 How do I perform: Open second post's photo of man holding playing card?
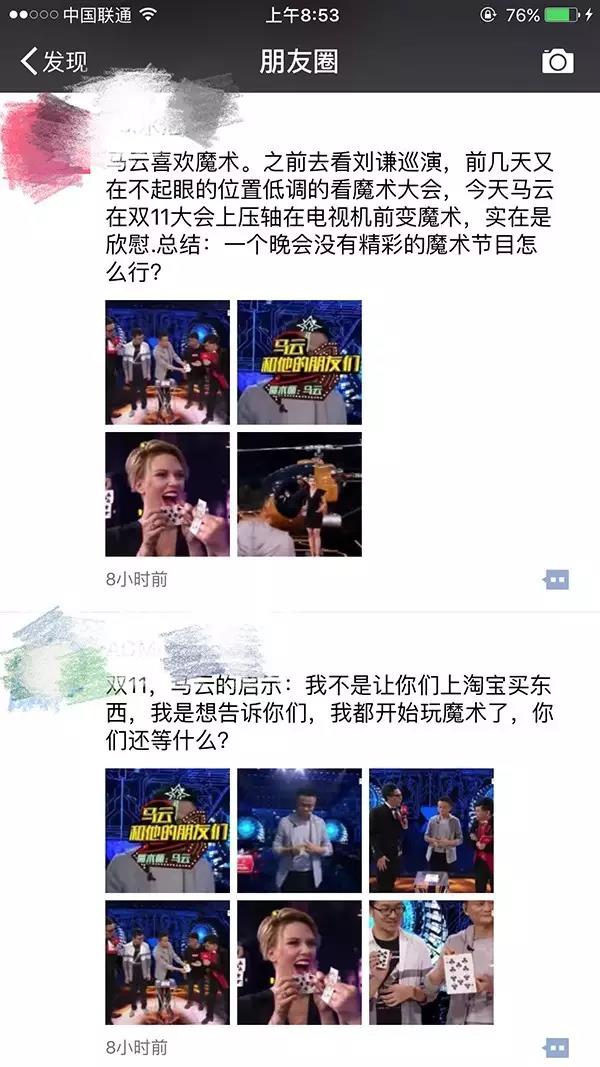tap(431, 962)
